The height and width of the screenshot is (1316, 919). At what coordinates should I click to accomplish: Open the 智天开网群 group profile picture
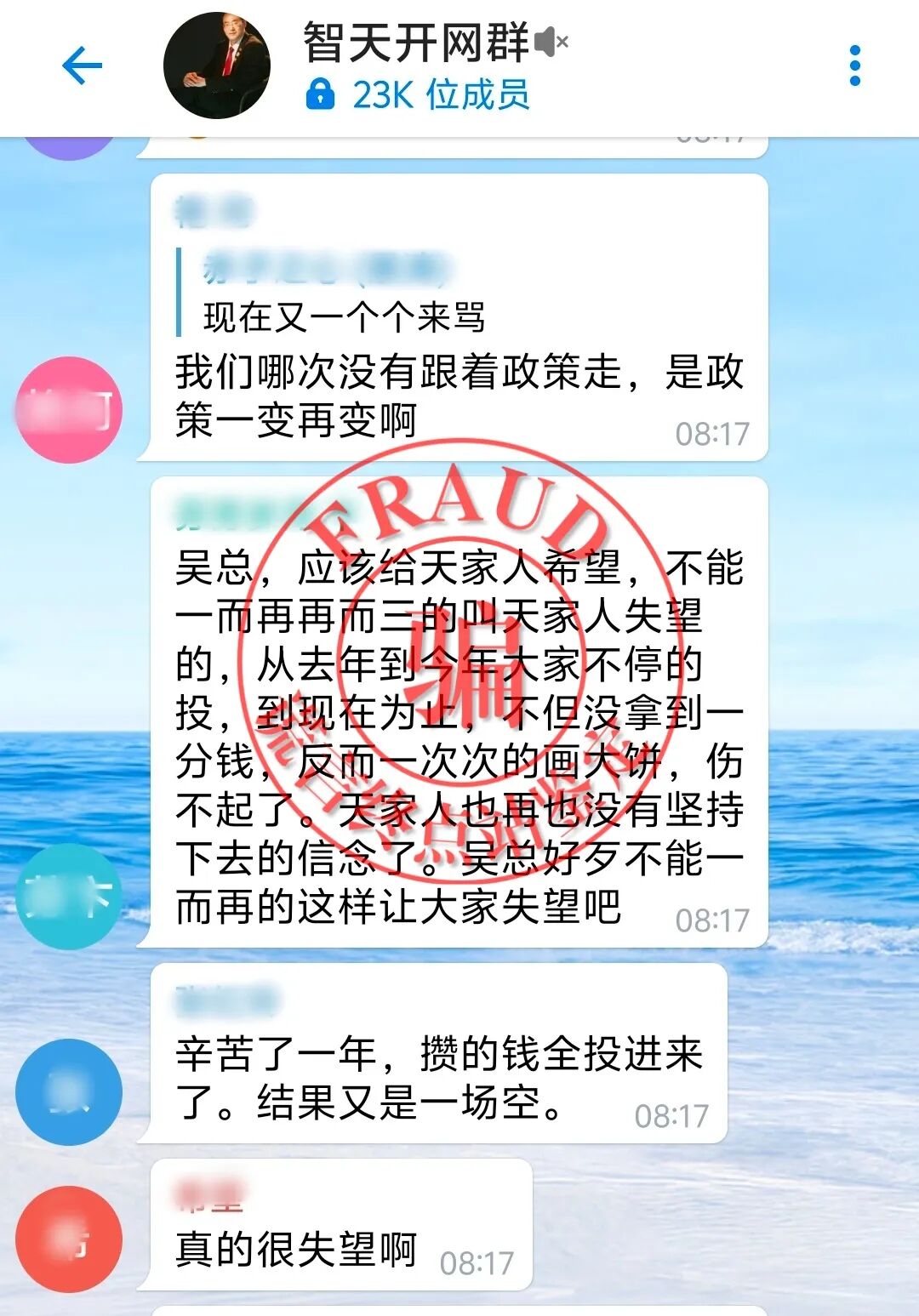click(x=217, y=66)
